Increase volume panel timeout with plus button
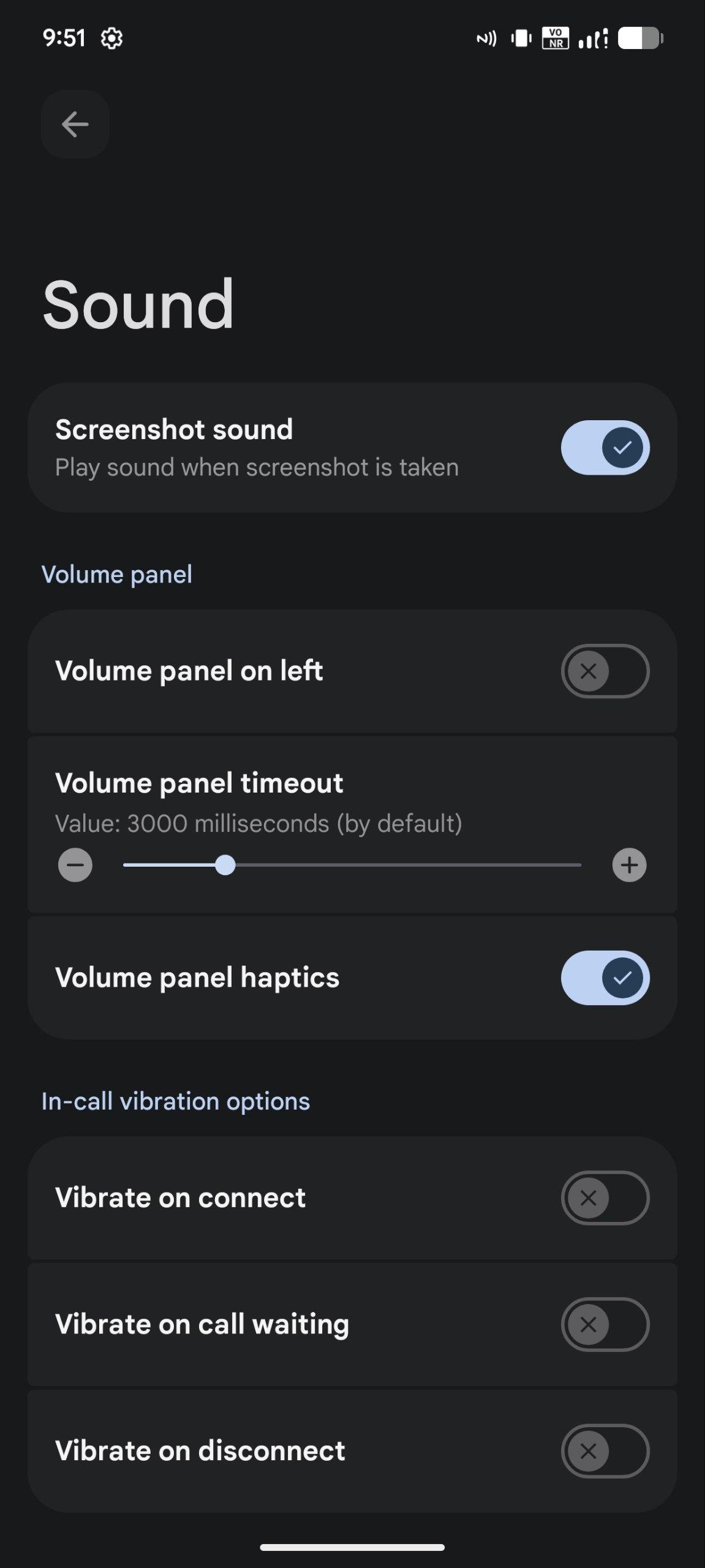705x1568 pixels. [629, 865]
